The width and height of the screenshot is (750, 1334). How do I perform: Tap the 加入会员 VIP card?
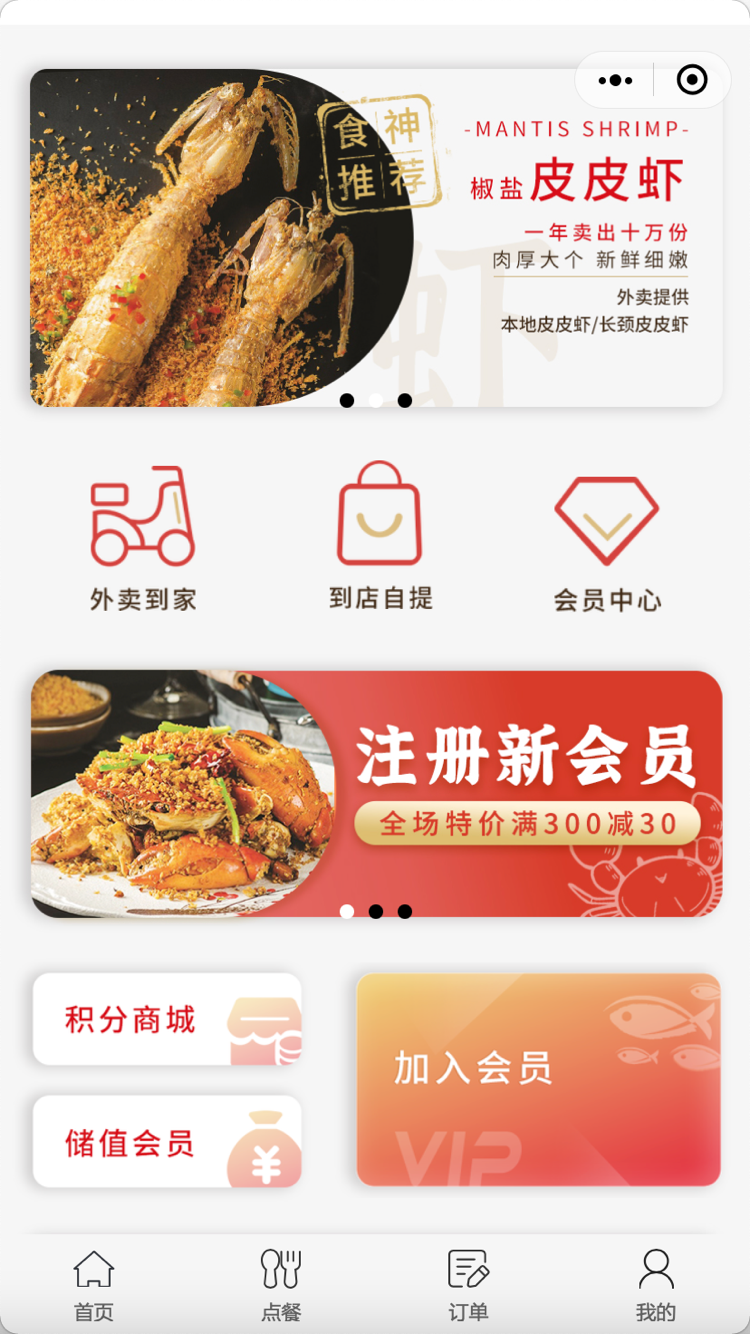[538, 1079]
